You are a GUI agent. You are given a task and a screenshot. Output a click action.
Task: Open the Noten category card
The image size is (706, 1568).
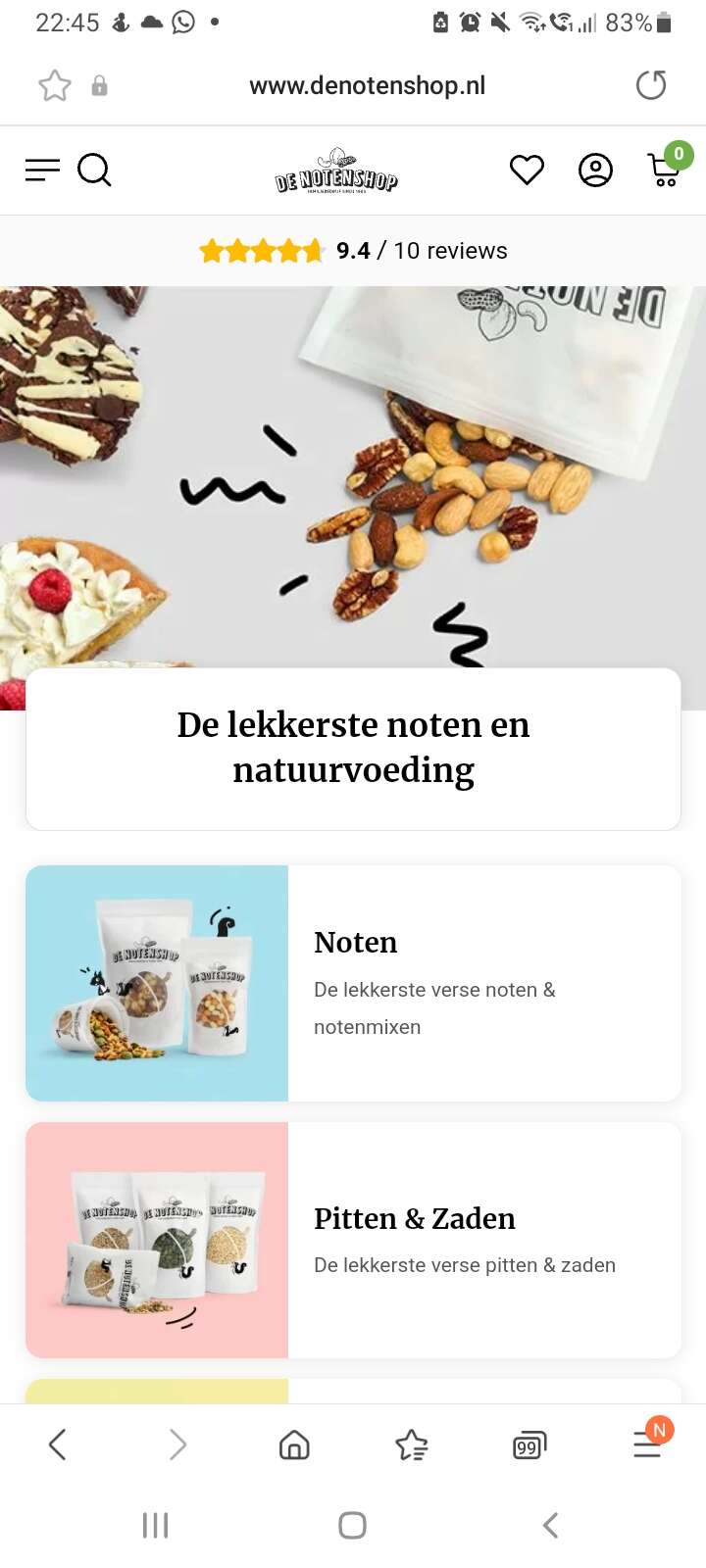[353, 983]
